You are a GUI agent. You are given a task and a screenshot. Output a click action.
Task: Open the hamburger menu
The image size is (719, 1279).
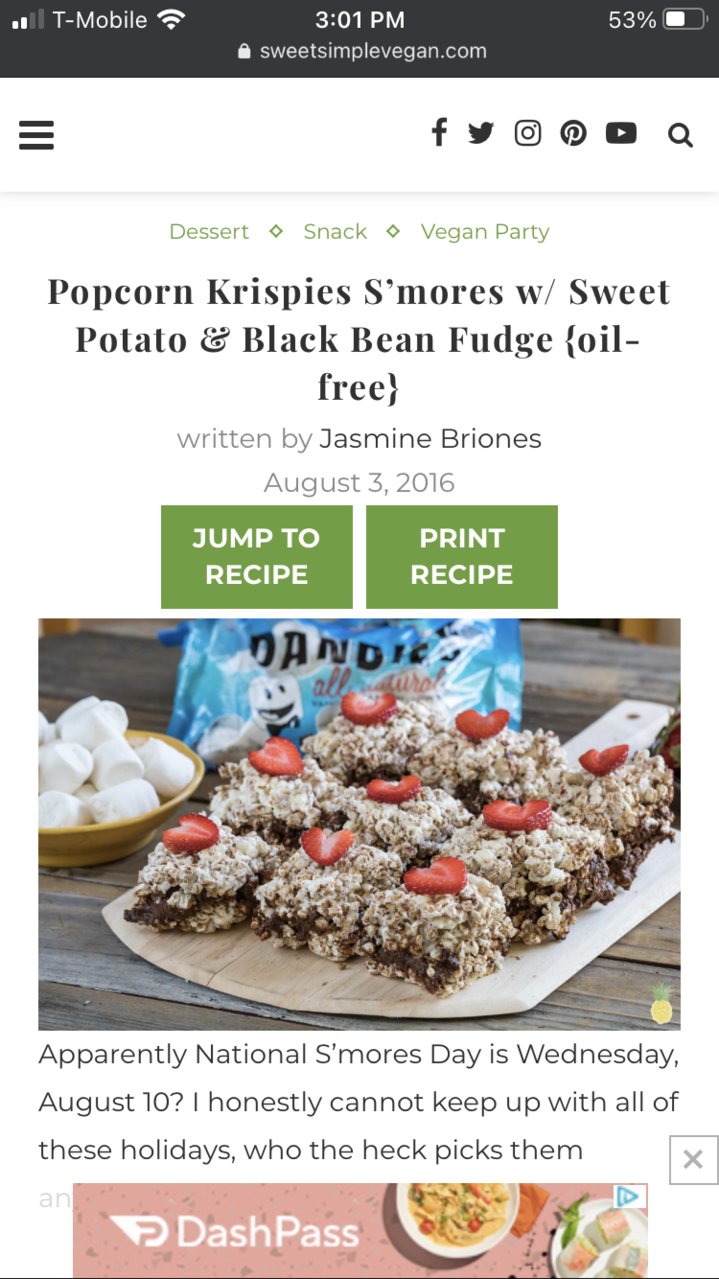[36, 134]
